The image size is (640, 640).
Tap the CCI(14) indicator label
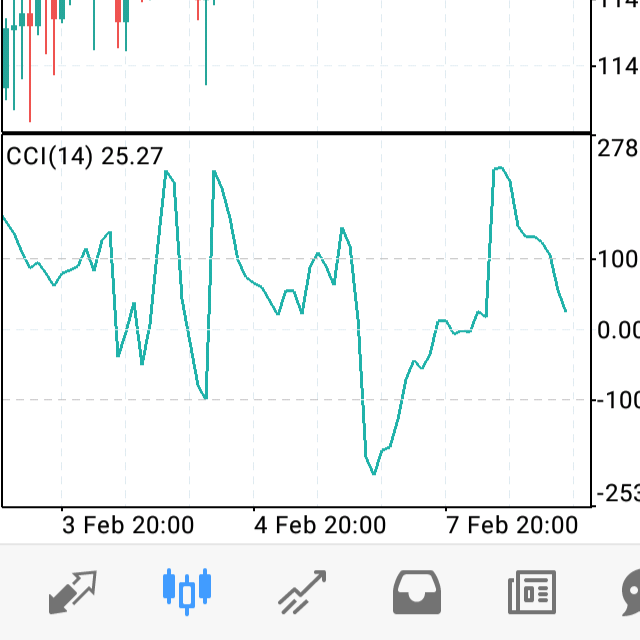tap(85, 157)
